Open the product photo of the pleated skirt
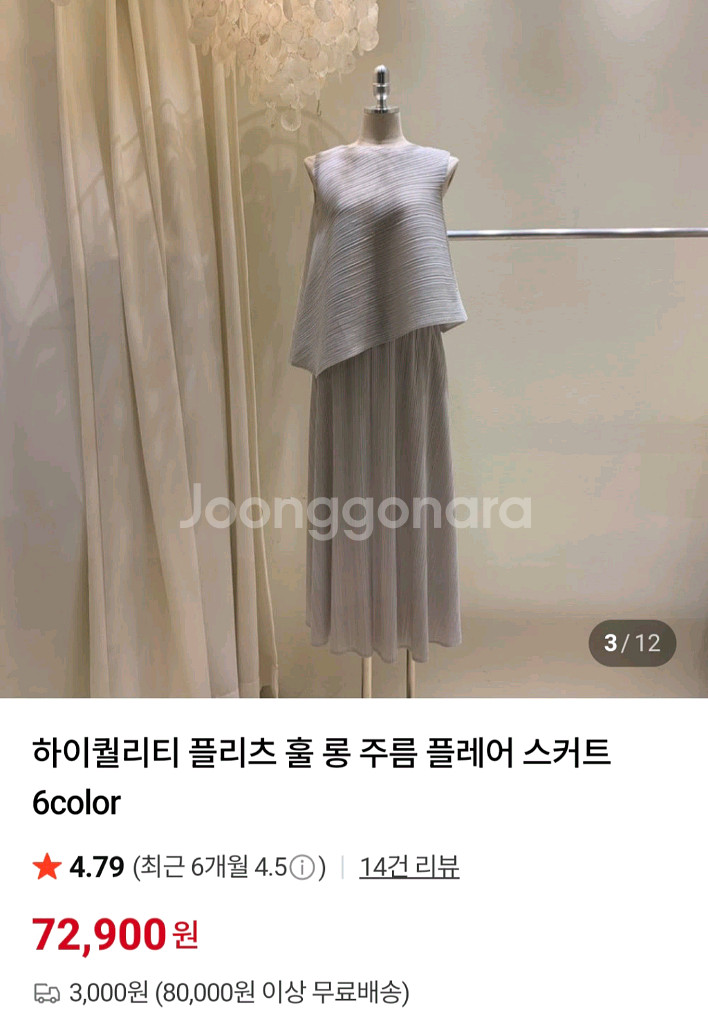The width and height of the screenshot is (708, 1024). (x=354, y=349)
